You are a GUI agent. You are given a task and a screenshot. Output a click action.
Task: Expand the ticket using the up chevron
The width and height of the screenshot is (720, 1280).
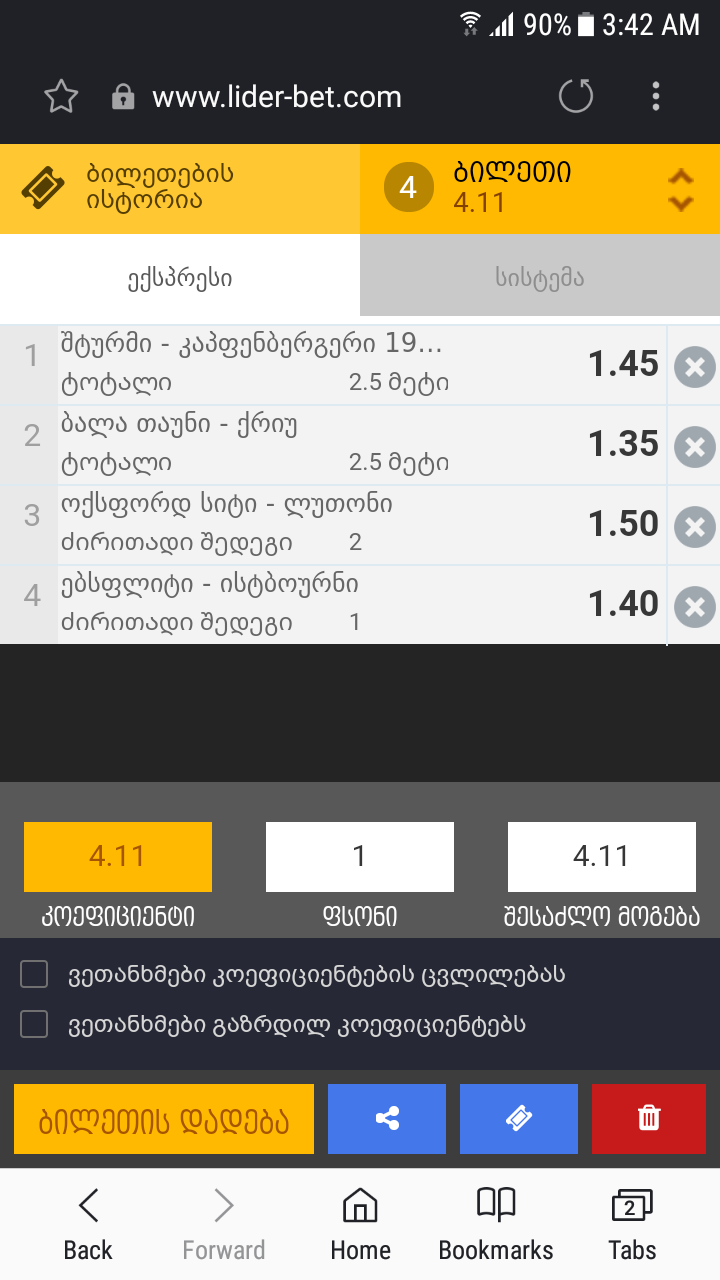pyautogui.click(x=681, y=175)
